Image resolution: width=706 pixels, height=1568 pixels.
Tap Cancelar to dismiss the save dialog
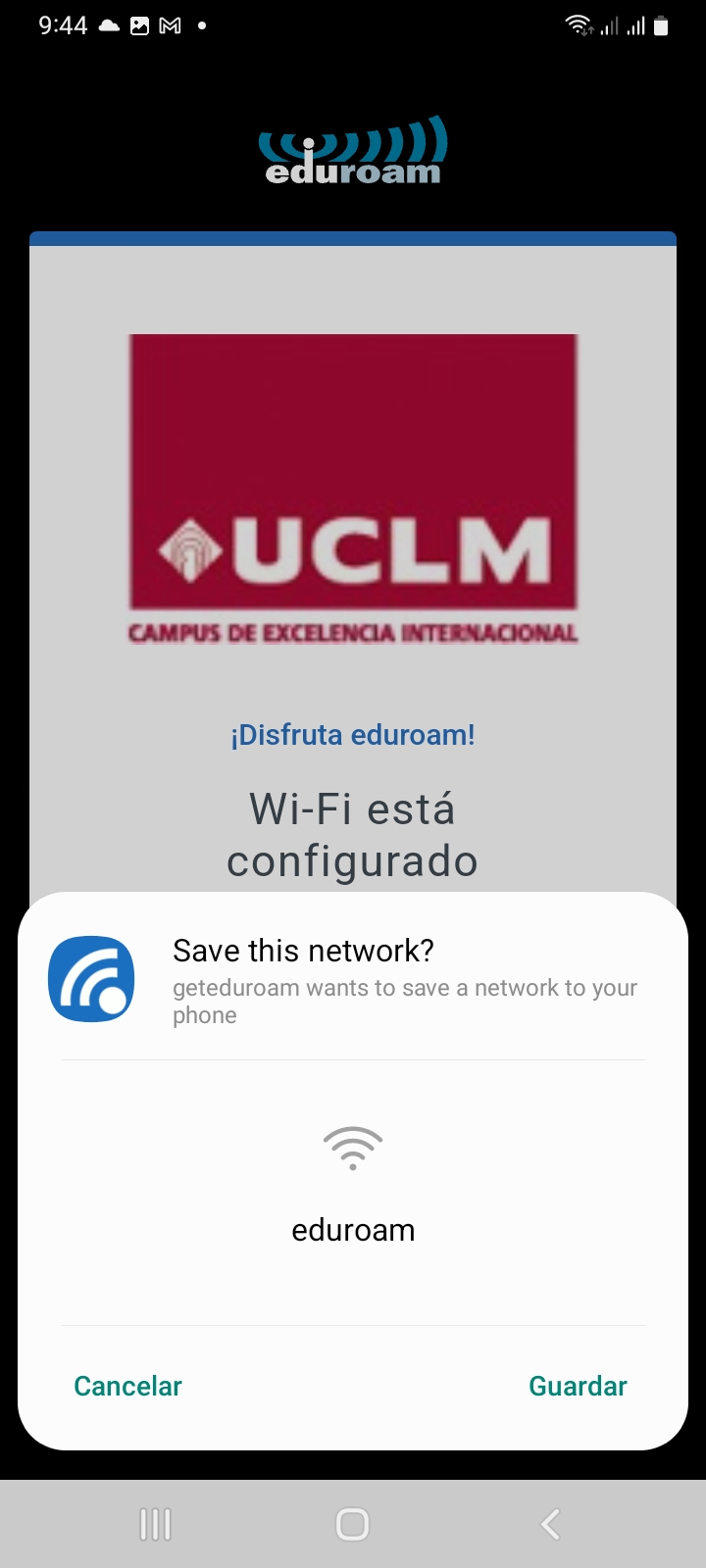[128, 1386]
